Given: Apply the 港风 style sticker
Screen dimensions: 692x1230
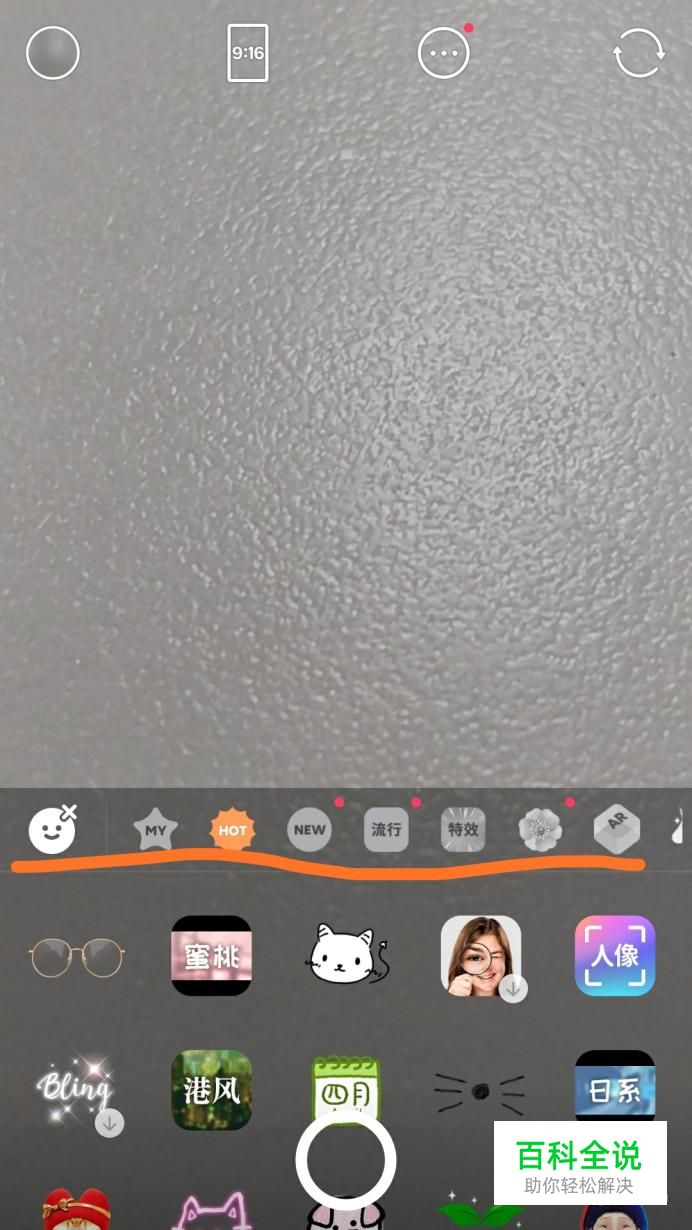Looking at the screenshot, I should click(x=211, y=1090).
